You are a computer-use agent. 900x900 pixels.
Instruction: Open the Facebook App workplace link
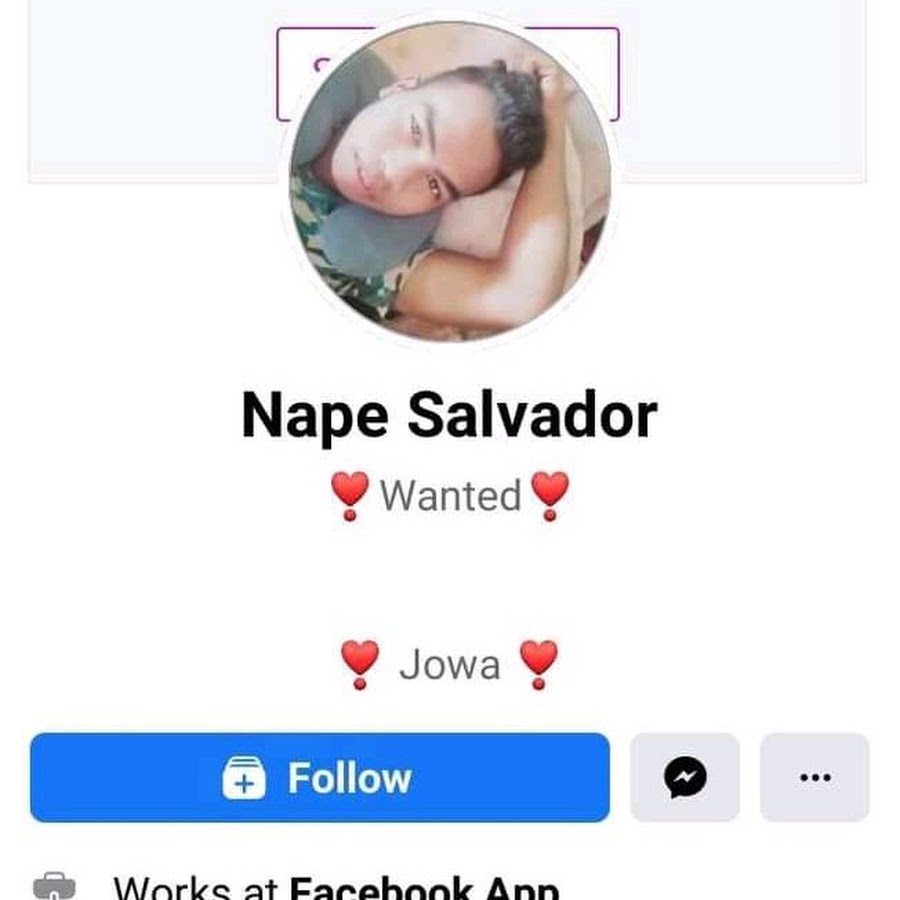(423, 888)
